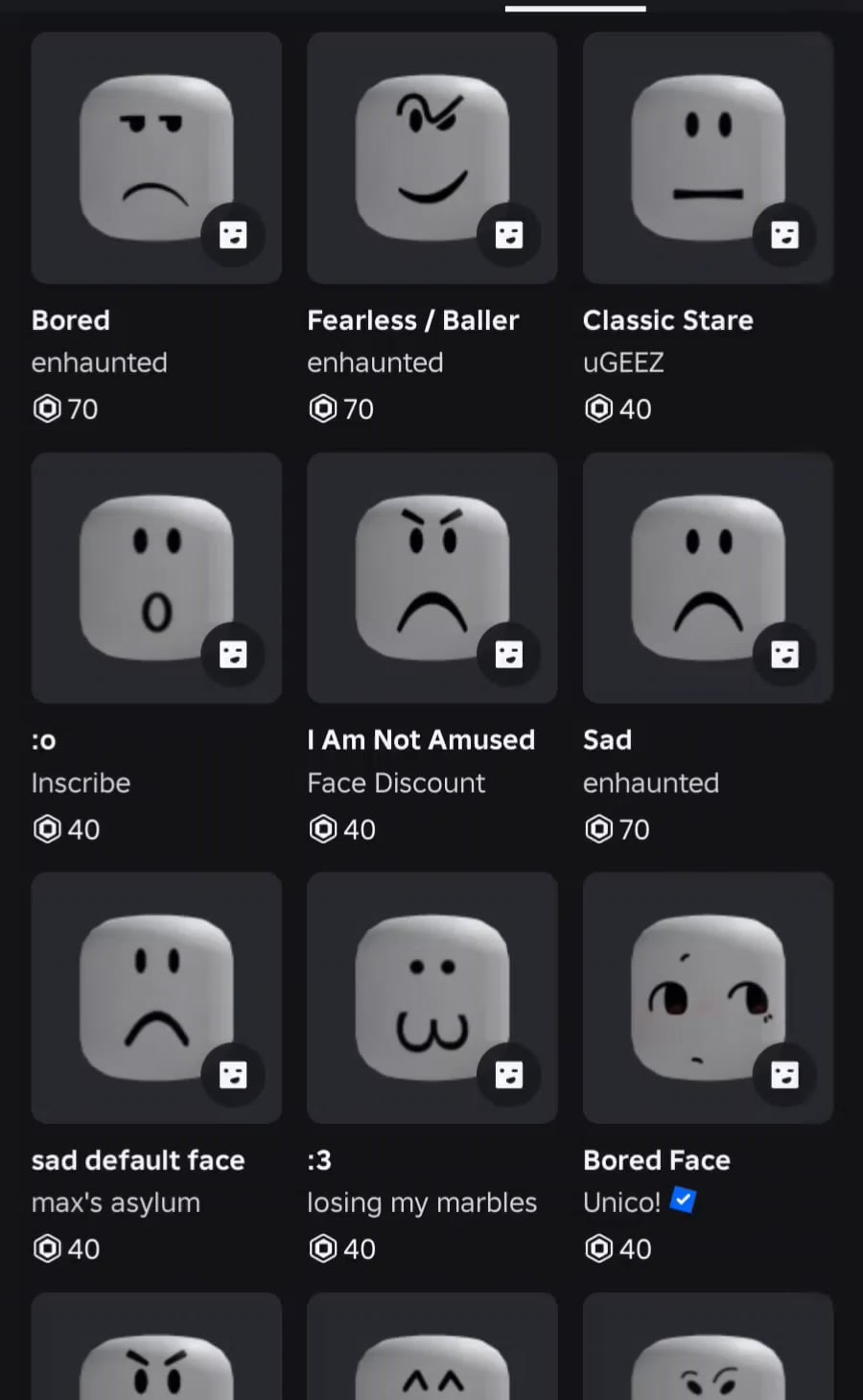Select the sad default face item
Image resolution: width=863 pixels, height=1400 pixels.
[x=156, y=998]
